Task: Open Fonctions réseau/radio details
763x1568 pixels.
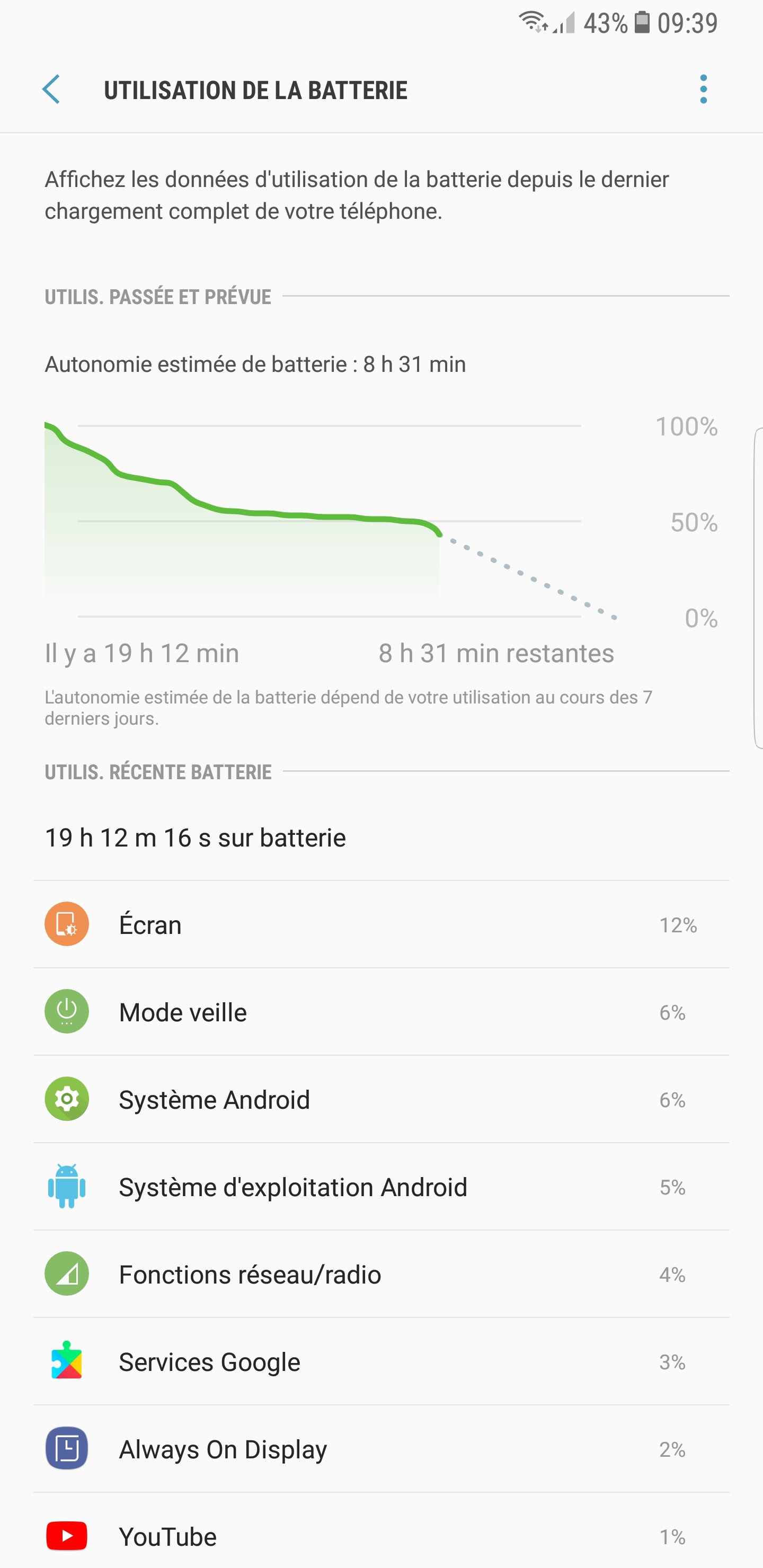Action: [381, 1274]
